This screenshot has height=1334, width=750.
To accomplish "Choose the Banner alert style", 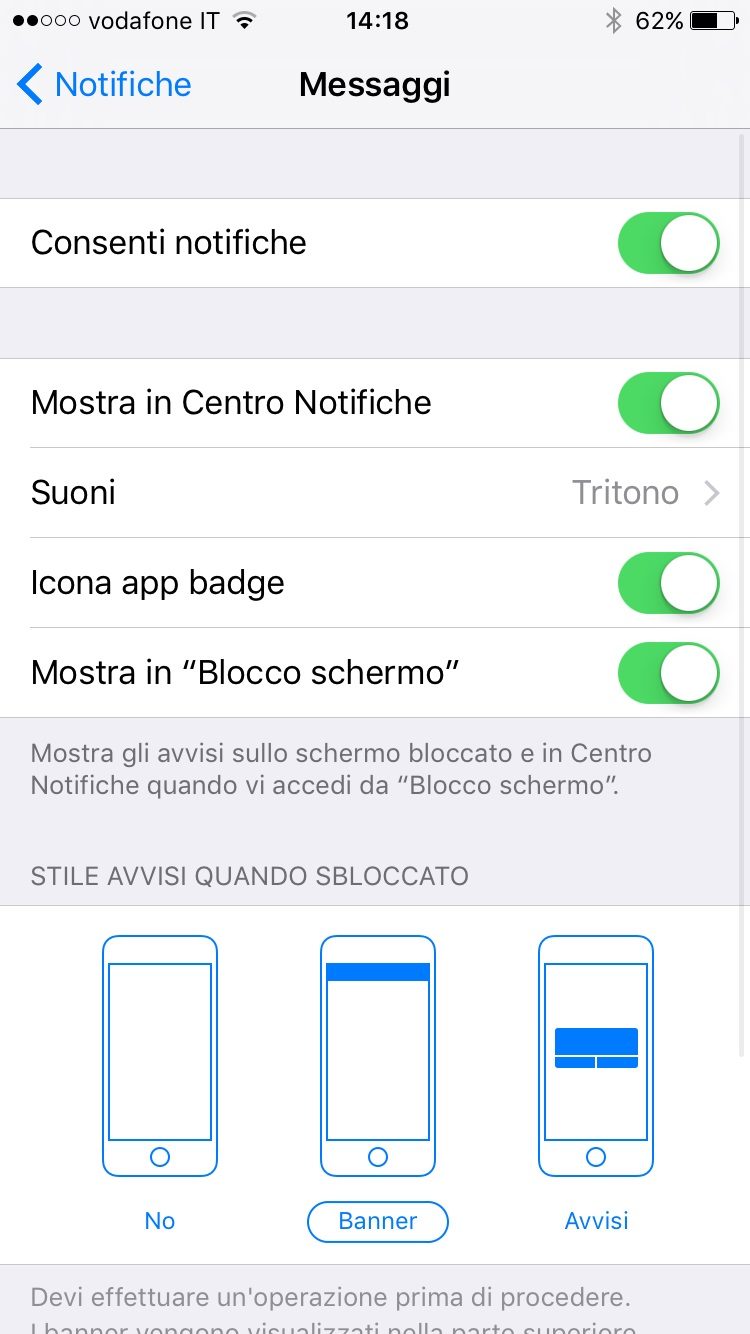I will pos(378,1087).
